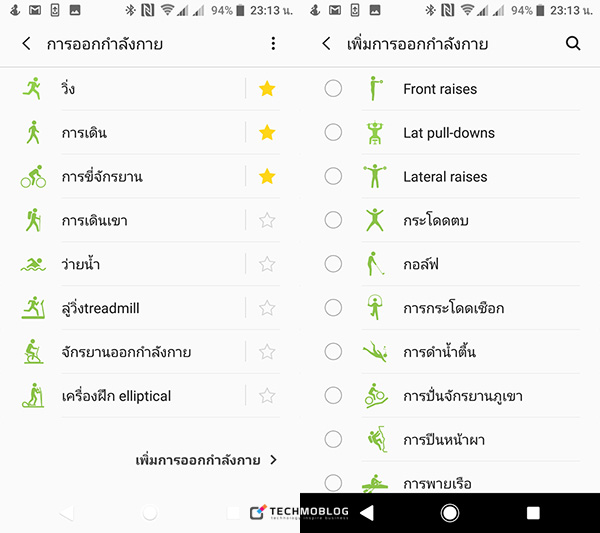Screen dimensions: 600x533
Task: Go back from the การออกกำลังกาย screen
Action: [26, 44]
